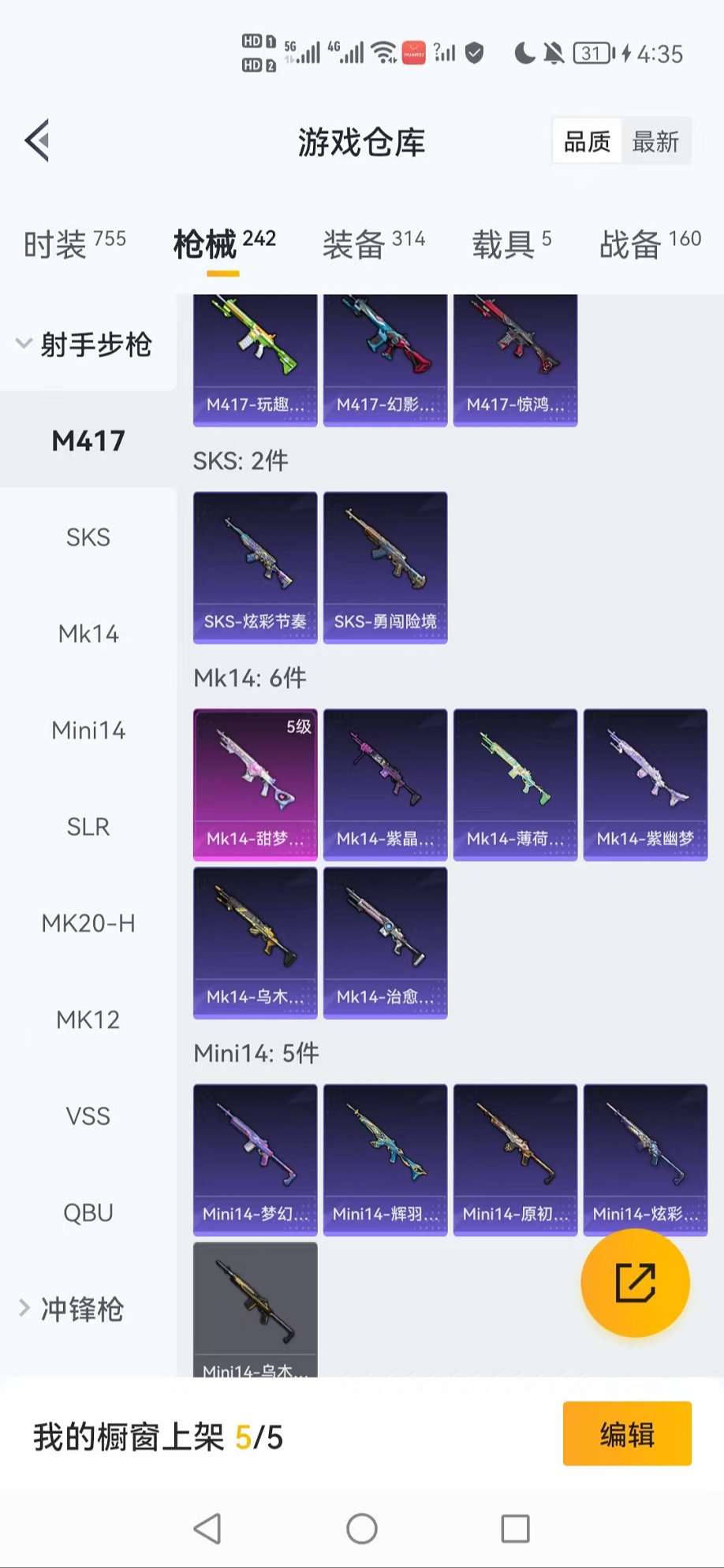View the Mk14-紫幽梦 skin
Viewport: 724px width, 1568px height.
(x=645, y=784)
